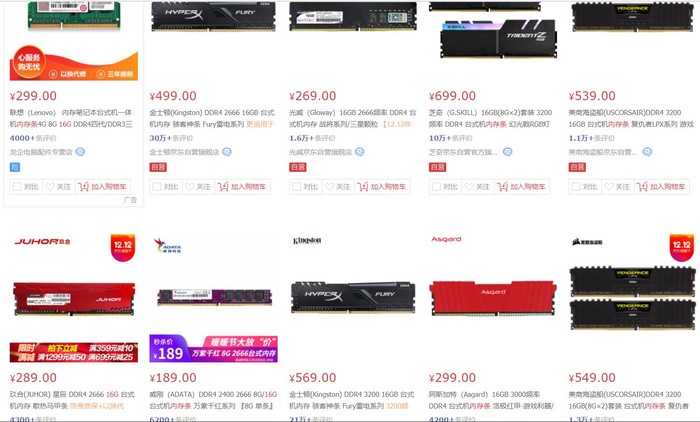Follow the Corsair ¥539 memory product
Screen dimensions: 700x422
pyautogui.click(x=619, y=187)
